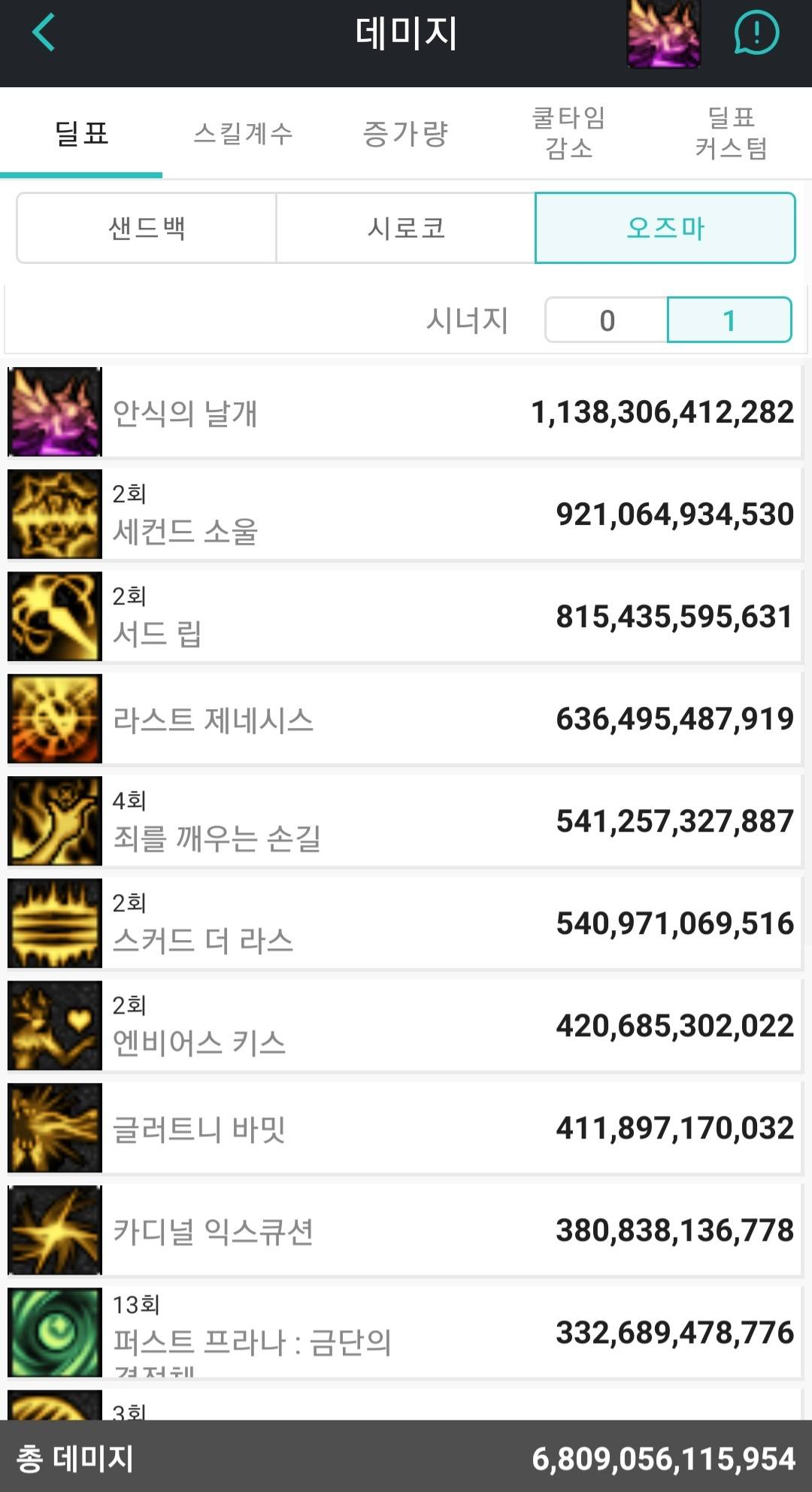Open the 엔비어스 키스 skill row
This screenshot has width=812, height=1492.
pyautogui.click(x=404, y=1026)
